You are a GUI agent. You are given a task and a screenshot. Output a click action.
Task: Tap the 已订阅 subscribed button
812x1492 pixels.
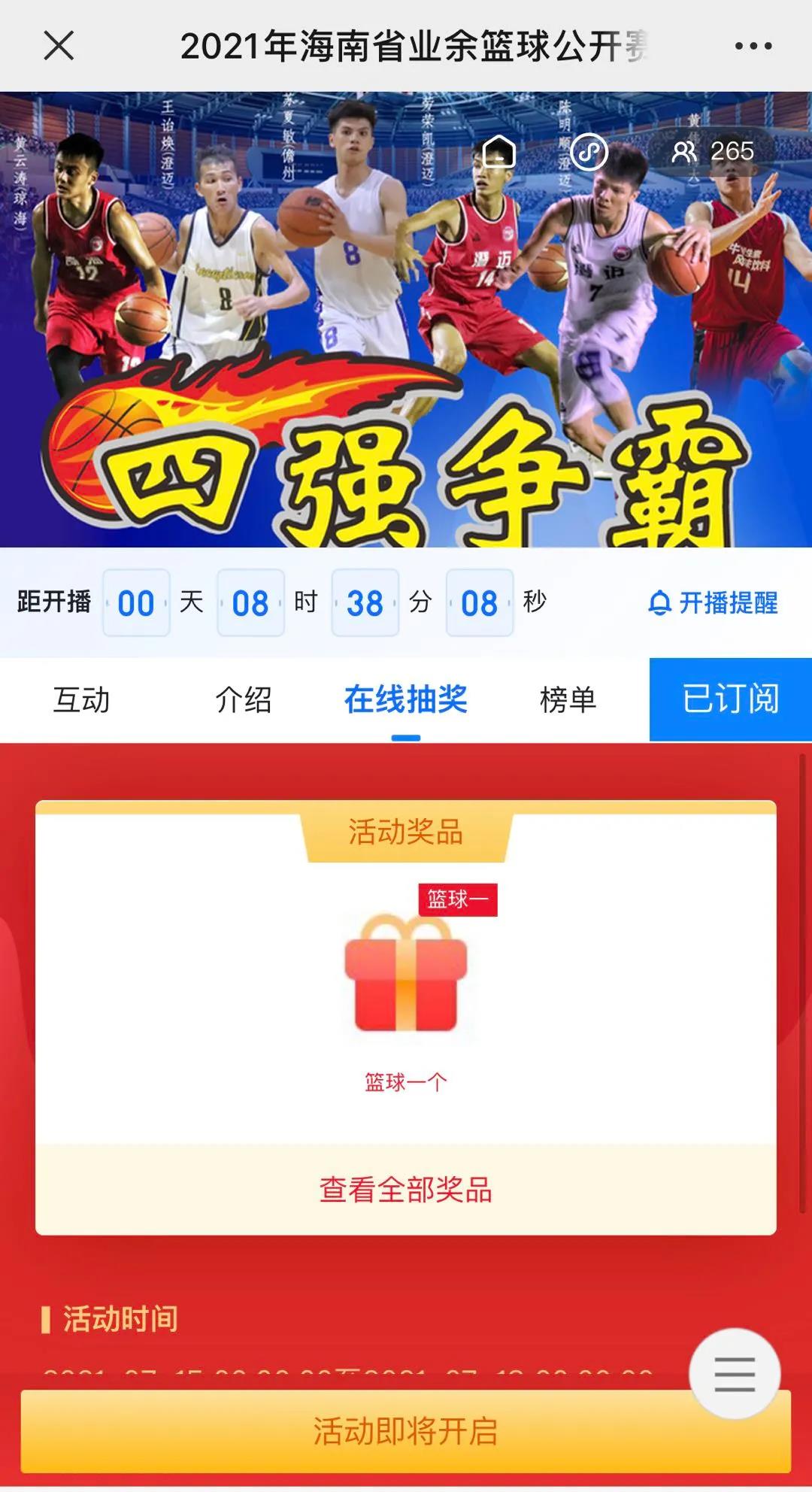coord(730,699)
